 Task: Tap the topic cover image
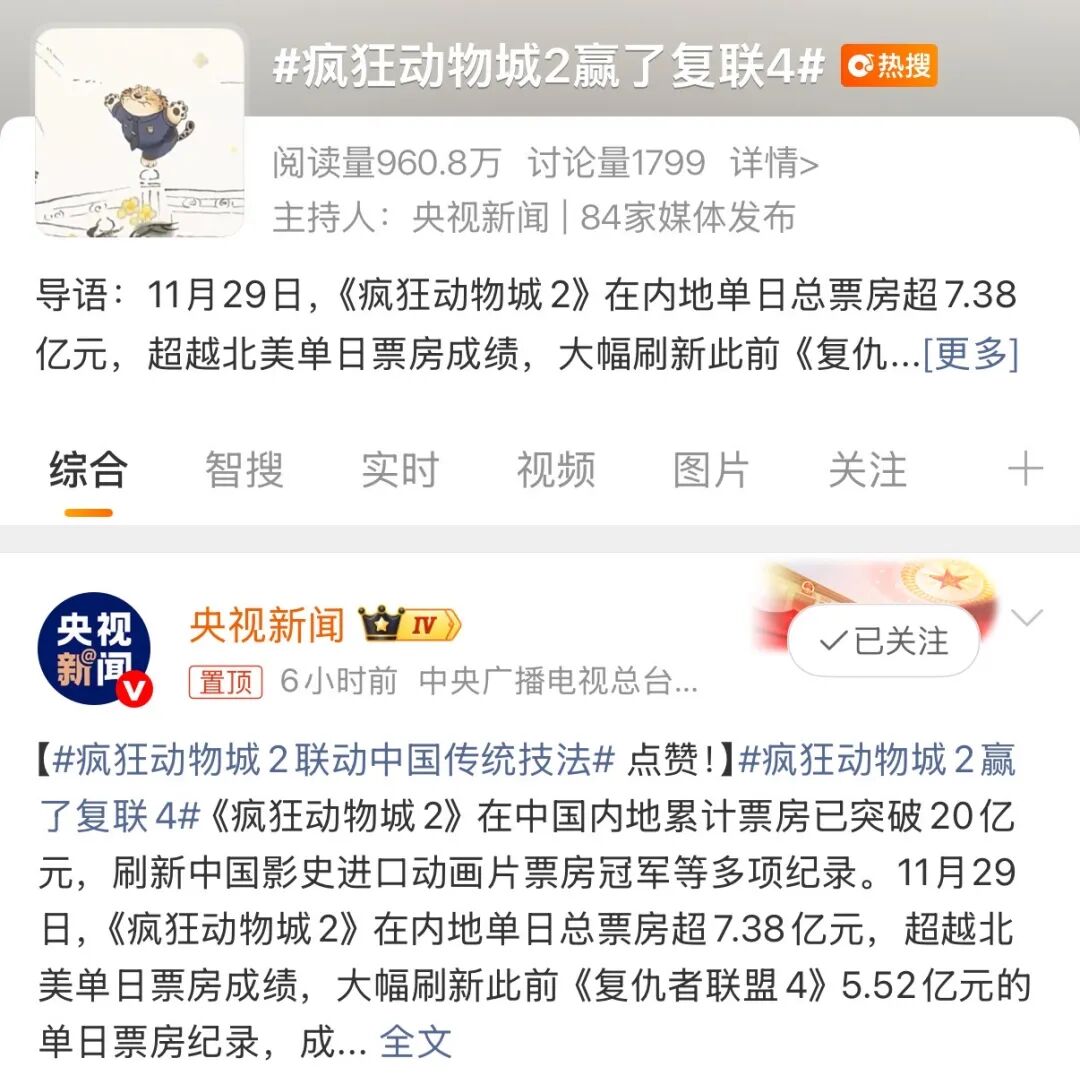coord(139,132)
